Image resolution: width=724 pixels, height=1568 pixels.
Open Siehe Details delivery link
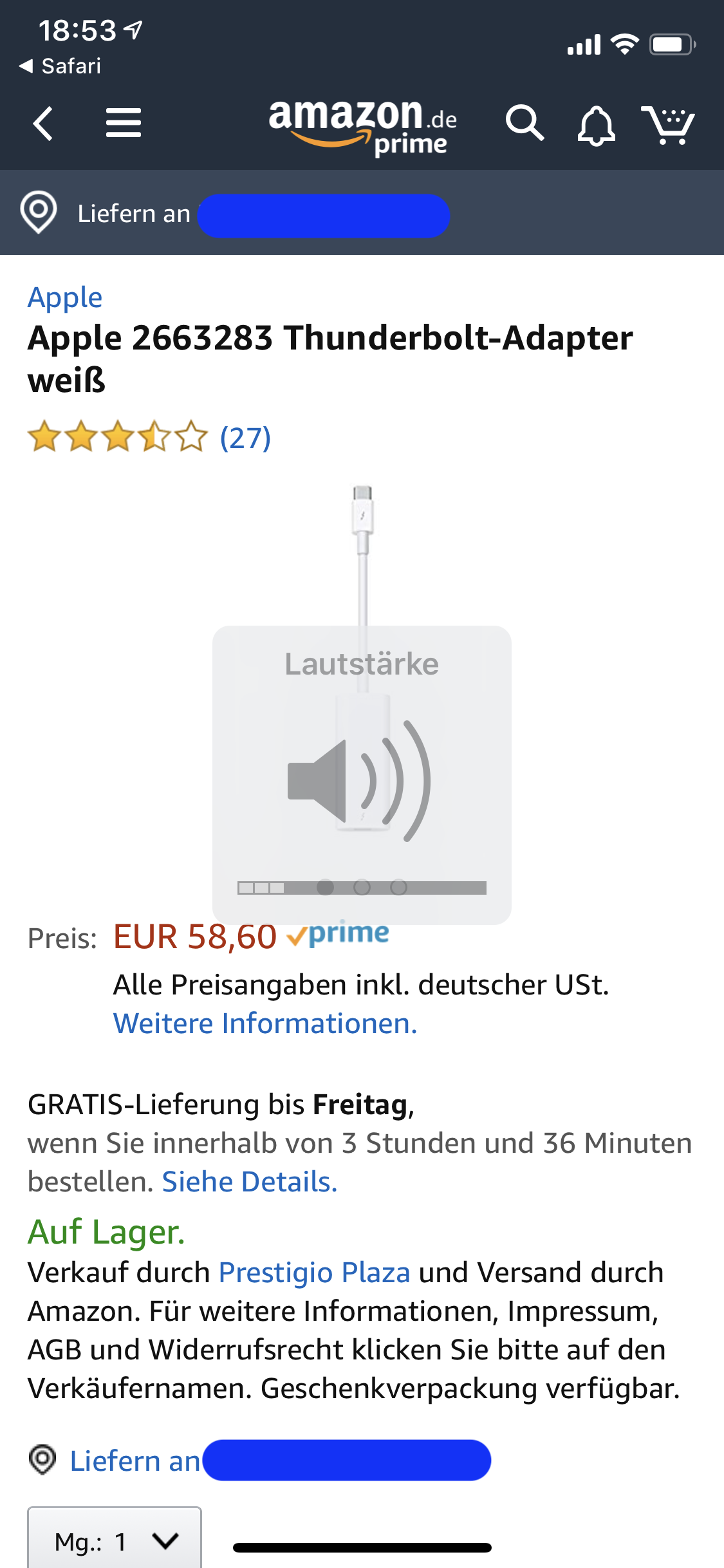coord(250,1181)
